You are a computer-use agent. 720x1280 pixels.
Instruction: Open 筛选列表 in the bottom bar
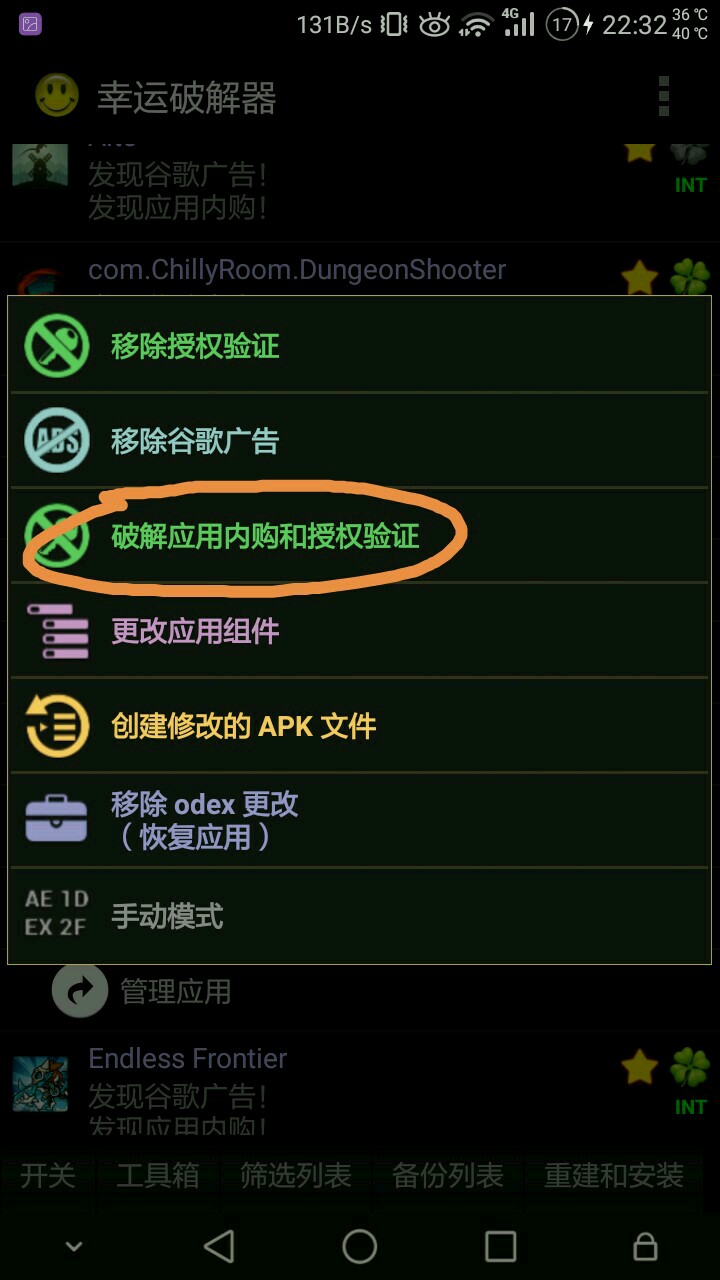click(x=296, y=1176)
